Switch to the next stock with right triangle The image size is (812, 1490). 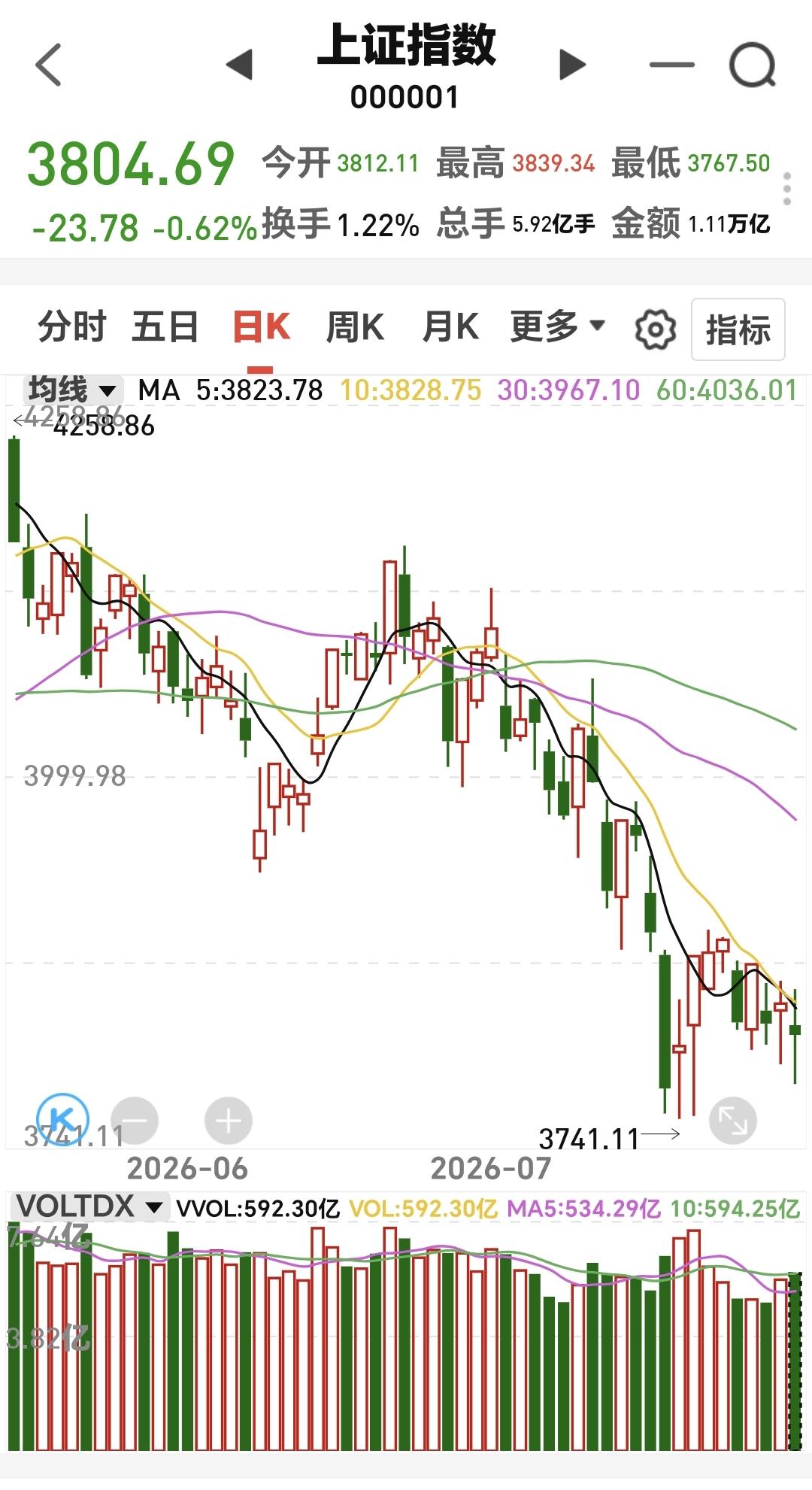coord(572,65)
